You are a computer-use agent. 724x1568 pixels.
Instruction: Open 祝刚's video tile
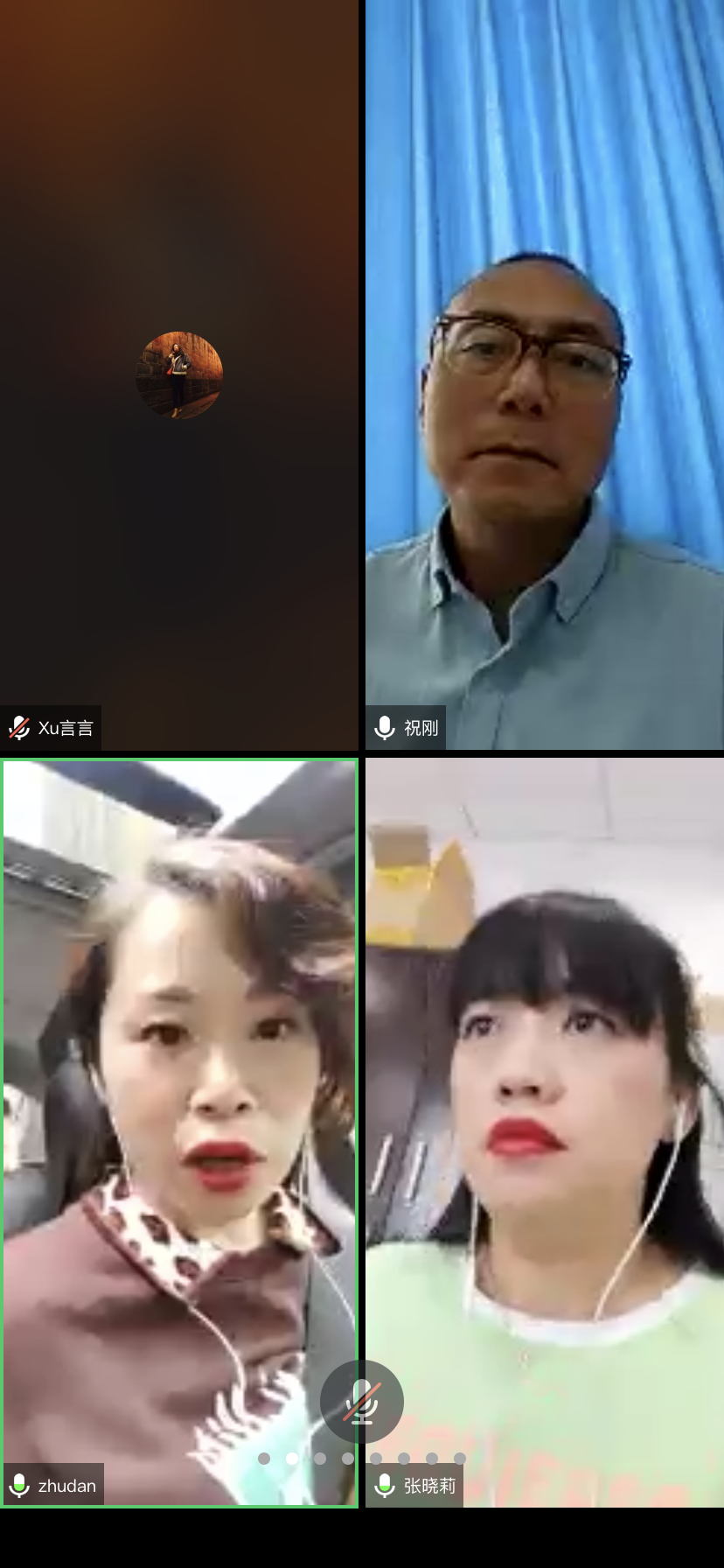[x=544, y=376]
